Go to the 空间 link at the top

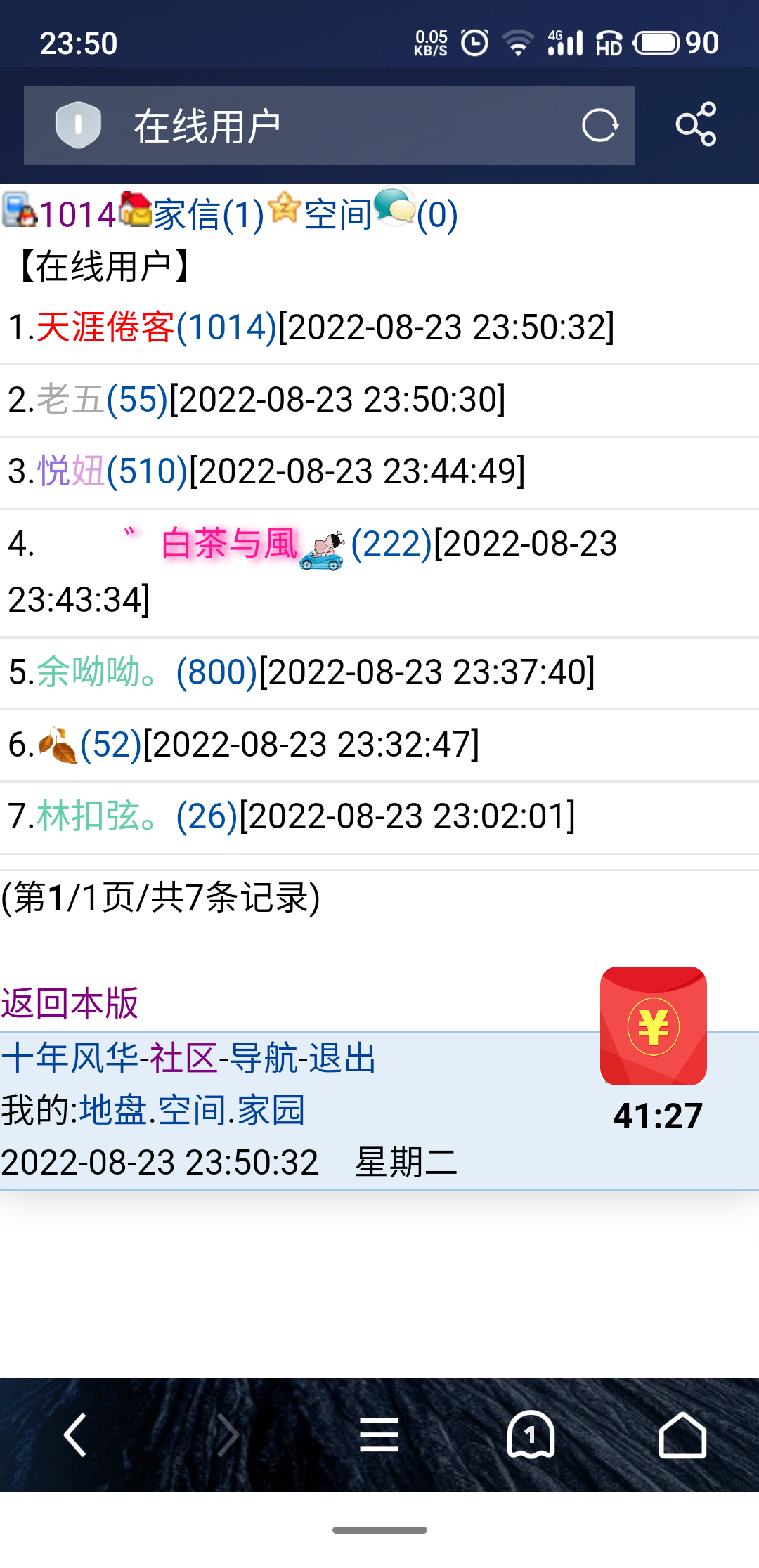(337, 214)
